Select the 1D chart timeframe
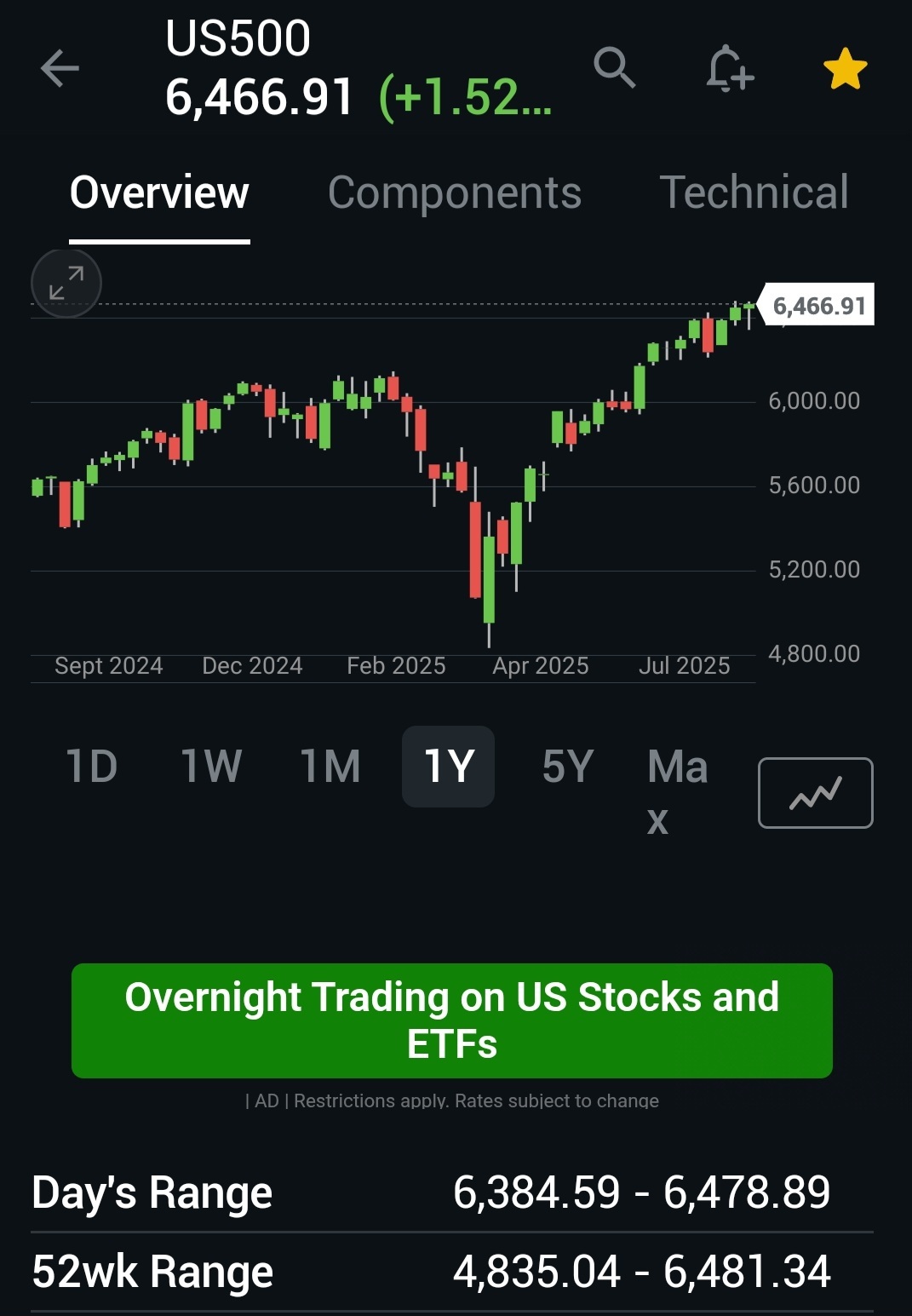912x1316 pixels. pos(92,767)
